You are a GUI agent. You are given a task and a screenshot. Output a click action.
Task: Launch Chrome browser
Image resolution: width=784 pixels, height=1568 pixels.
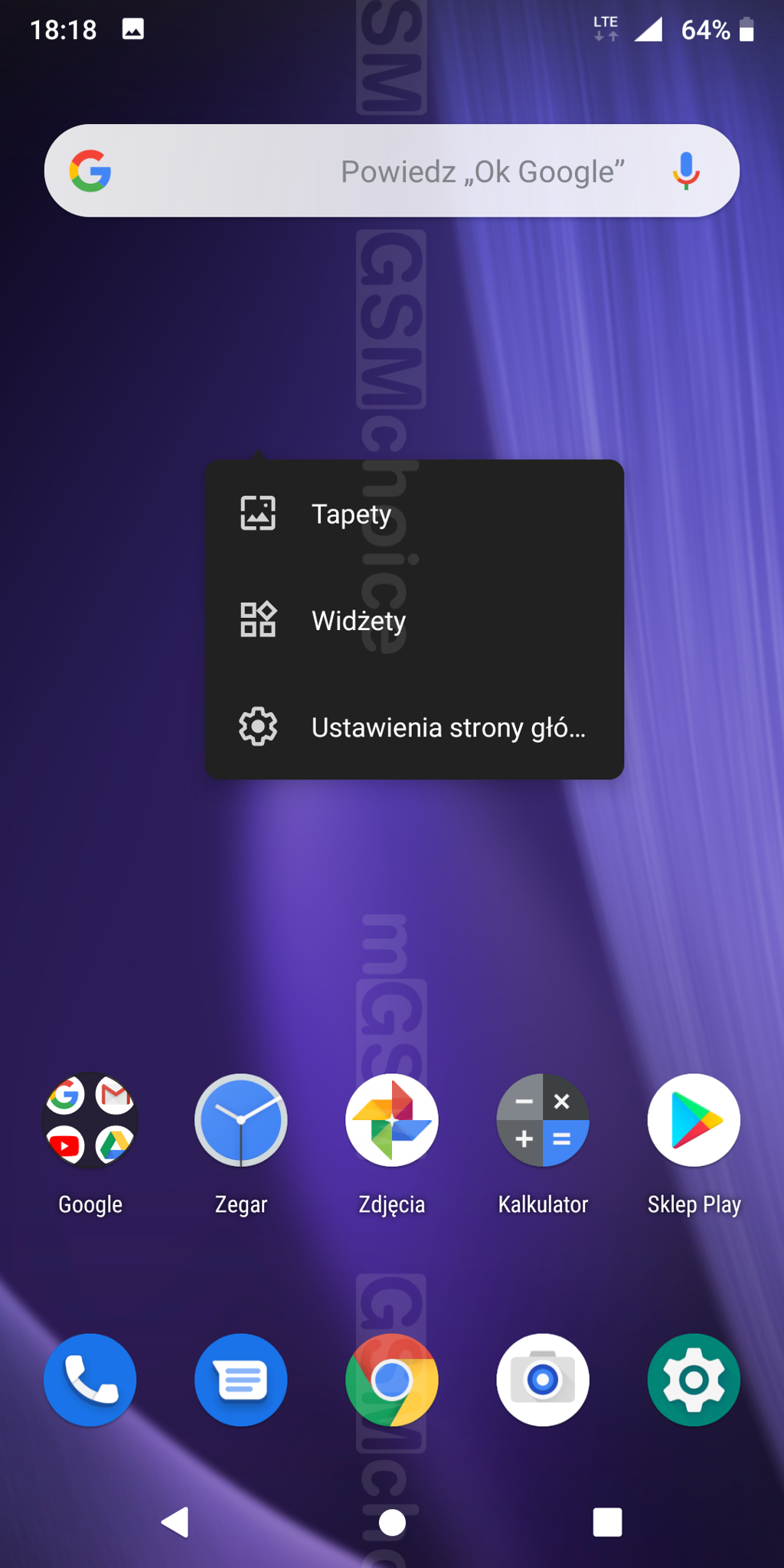click(392, 1380)
